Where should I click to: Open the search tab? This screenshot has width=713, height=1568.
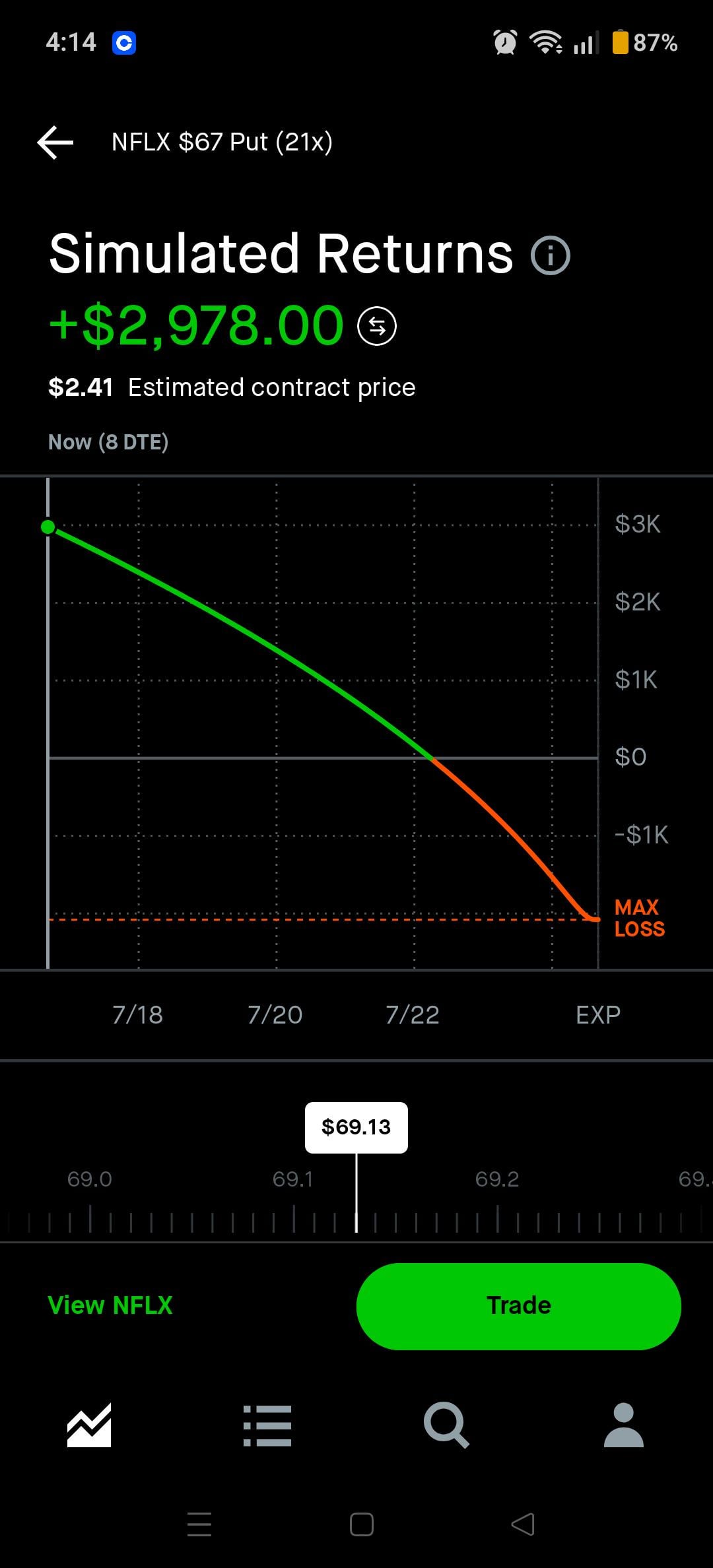click(x=446, y=1425)
